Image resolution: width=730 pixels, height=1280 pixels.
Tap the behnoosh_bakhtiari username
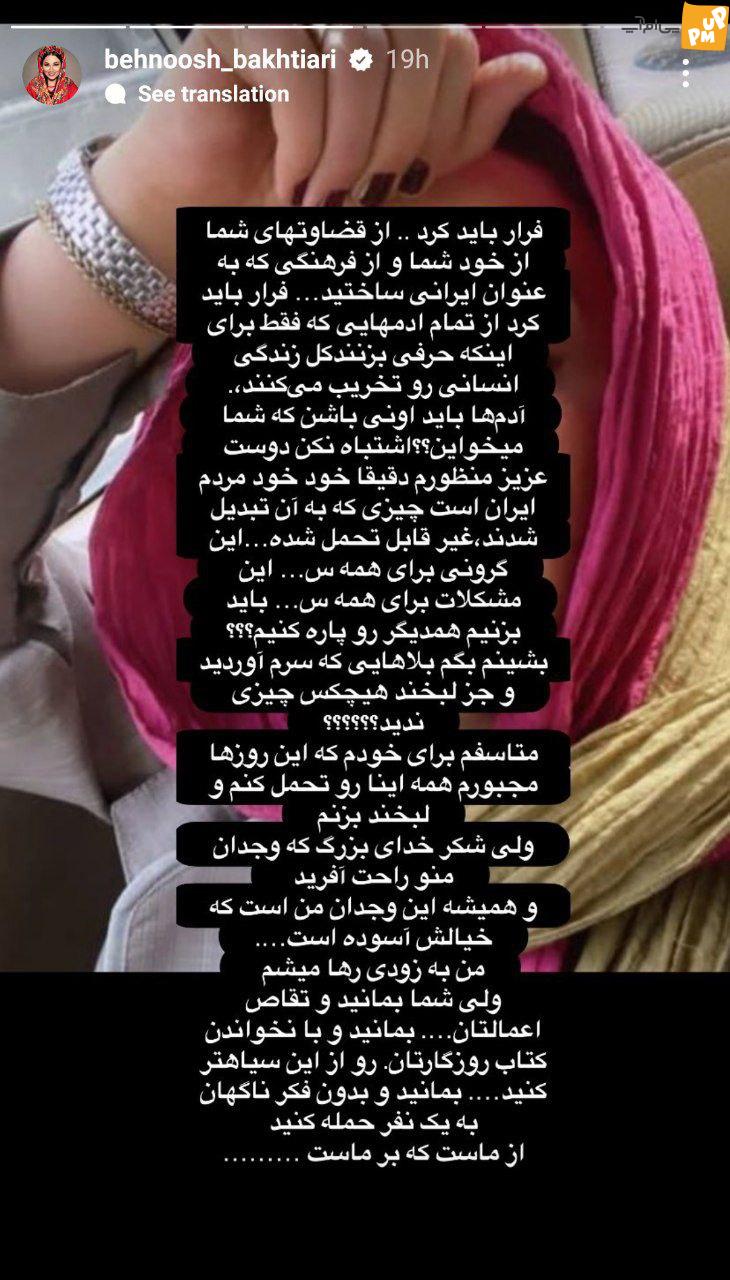pyautogui.click(x=222, y=59)
